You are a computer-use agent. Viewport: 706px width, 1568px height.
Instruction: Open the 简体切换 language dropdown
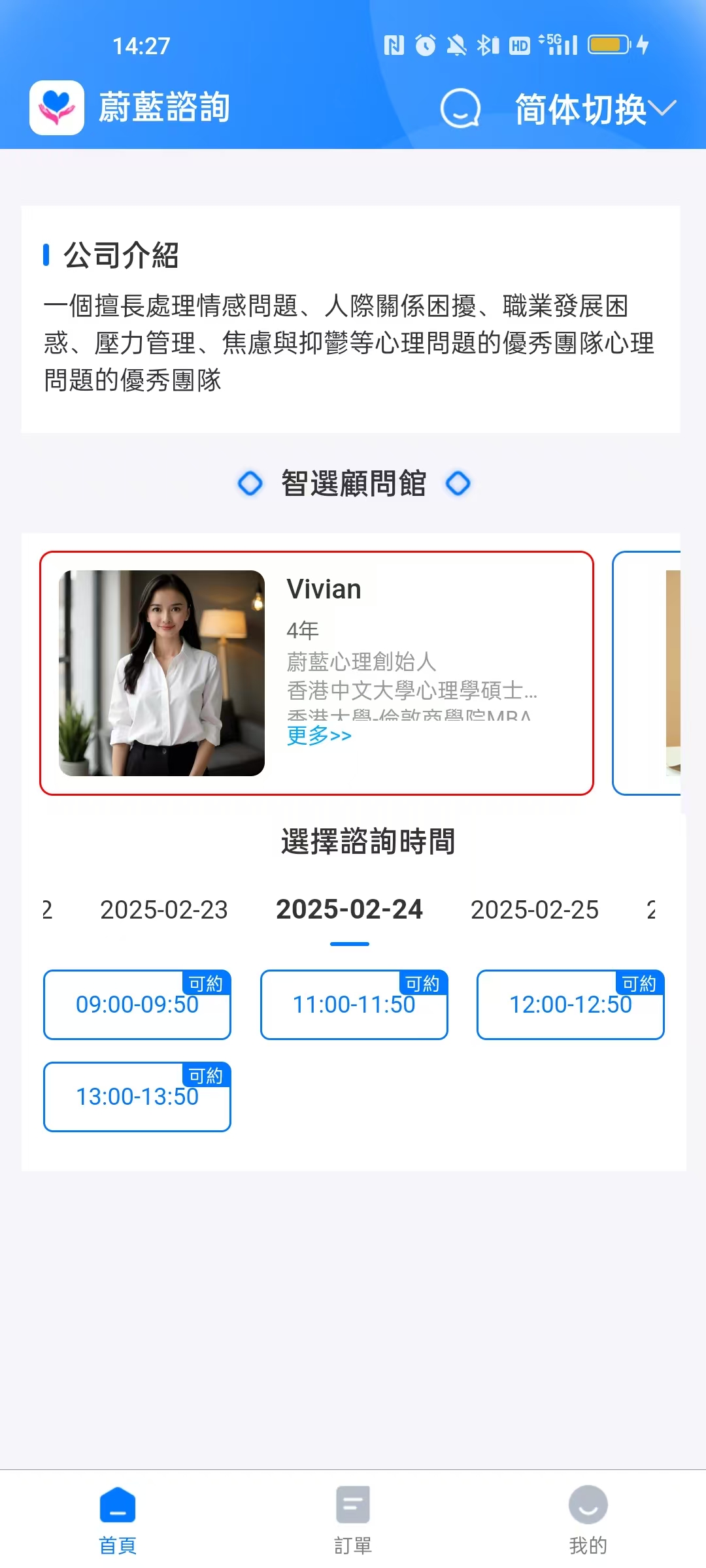point(595,108)
